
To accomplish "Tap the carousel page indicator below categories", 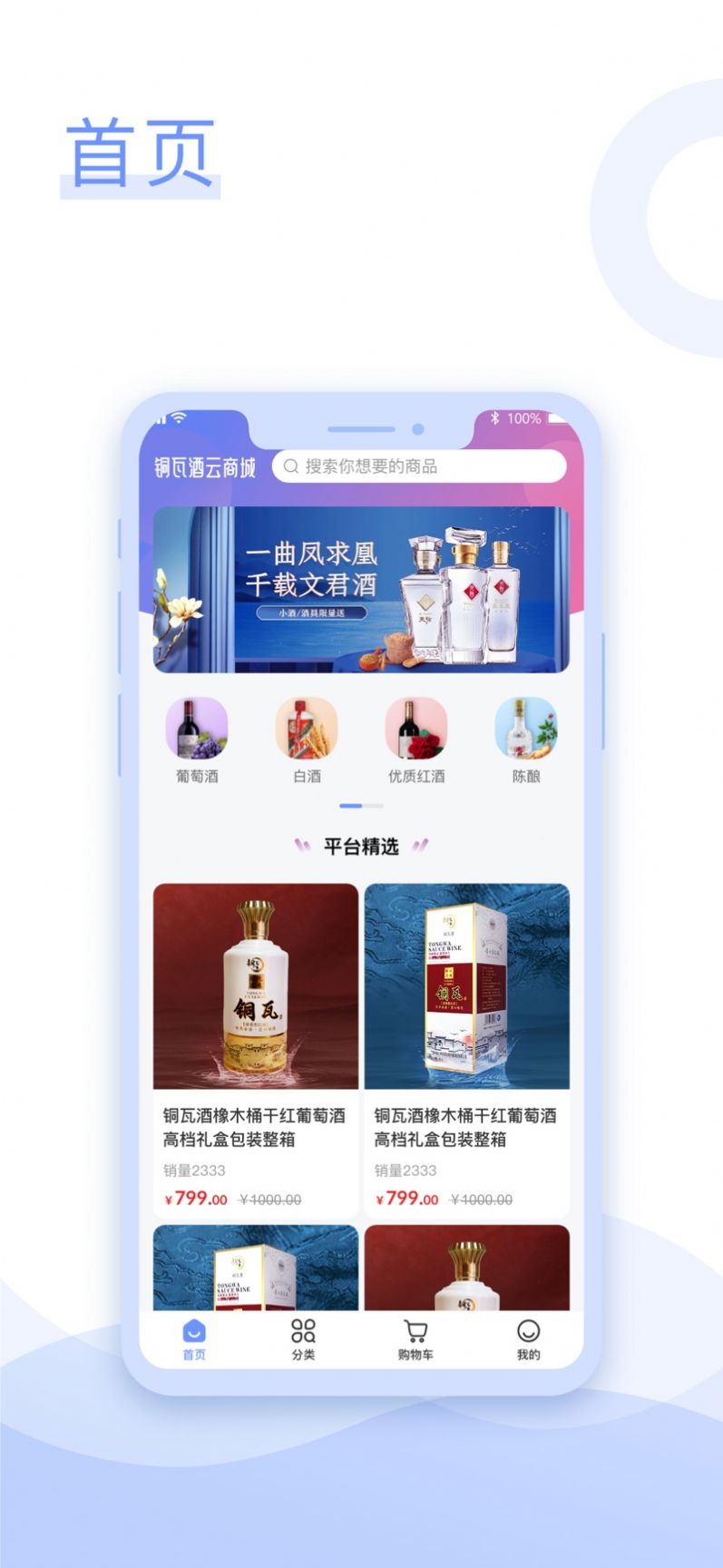I will click(361, 806).
